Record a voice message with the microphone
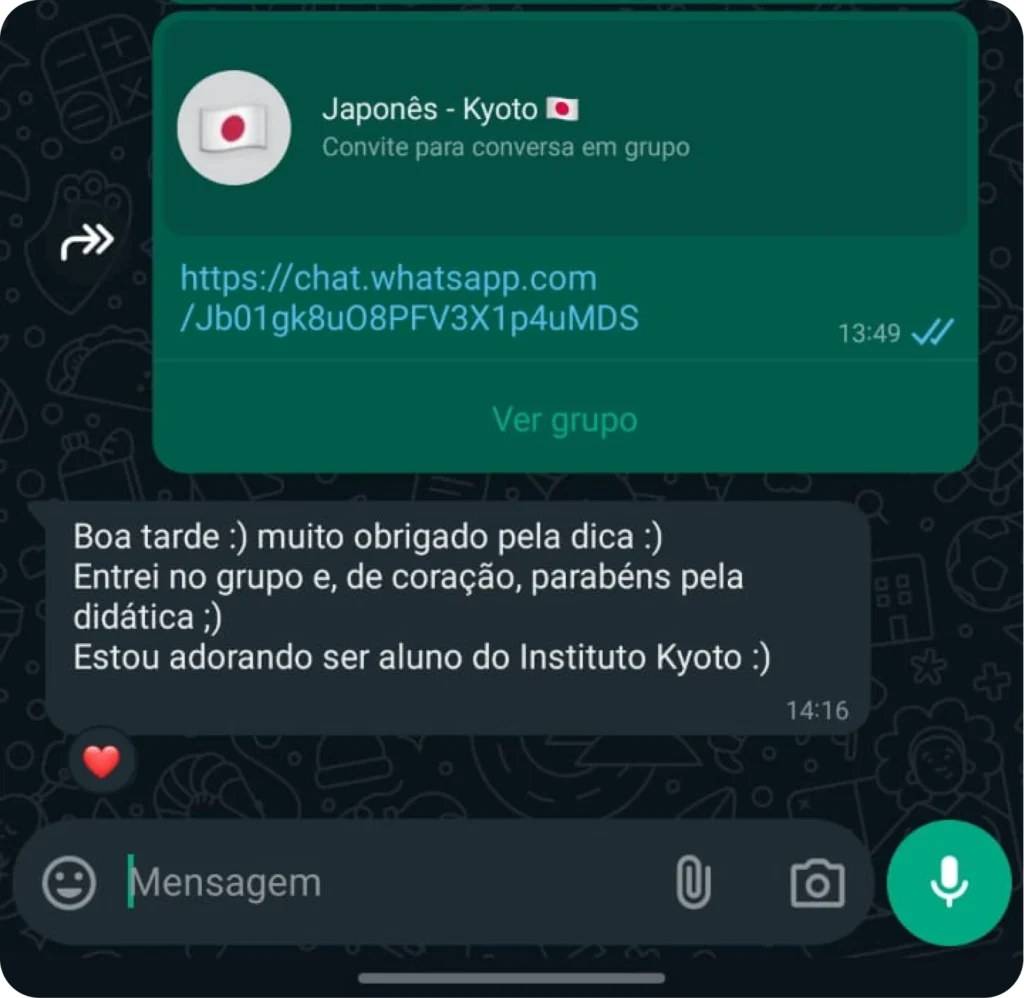The image size is (1024, 998). click(948, 883)
